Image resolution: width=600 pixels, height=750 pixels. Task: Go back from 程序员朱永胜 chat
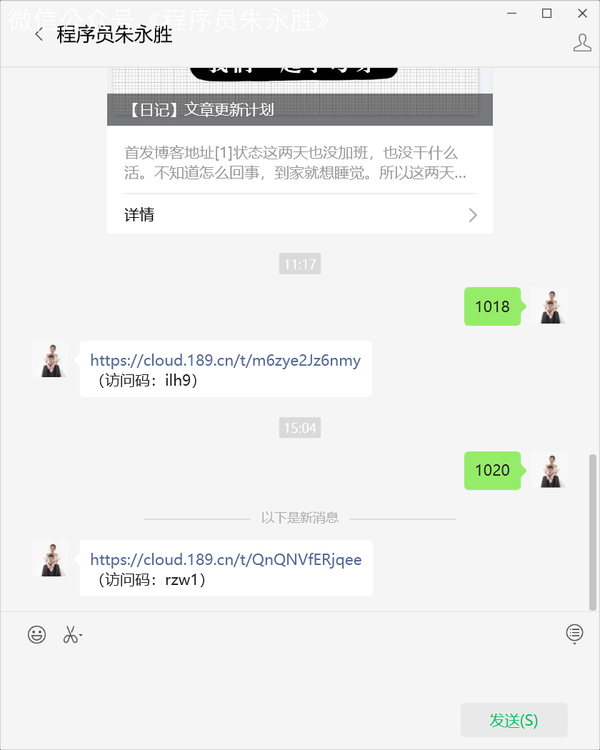point(39,35)
